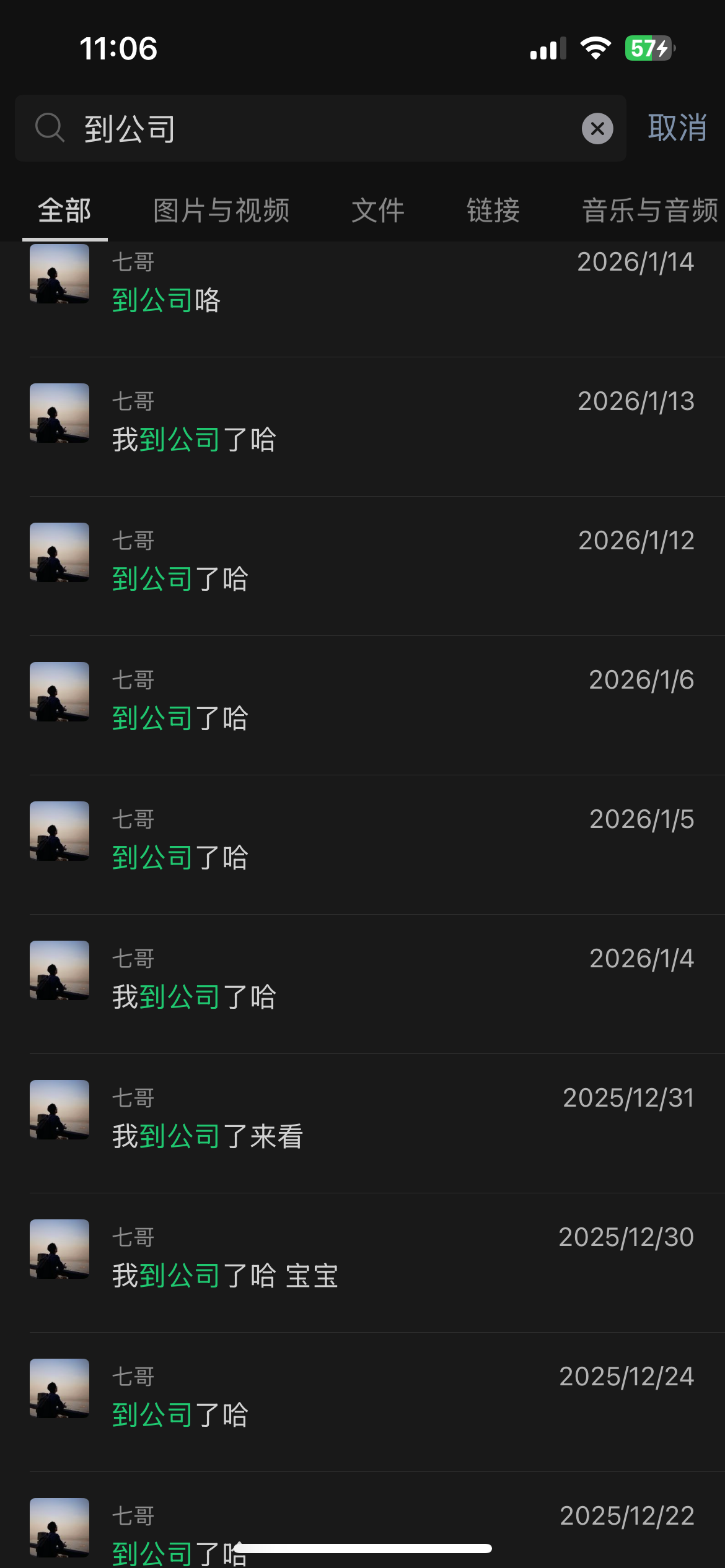Switch to the 链接 tab
Image resolution: width=725 pixels, height=1568 pixels.
493,211
